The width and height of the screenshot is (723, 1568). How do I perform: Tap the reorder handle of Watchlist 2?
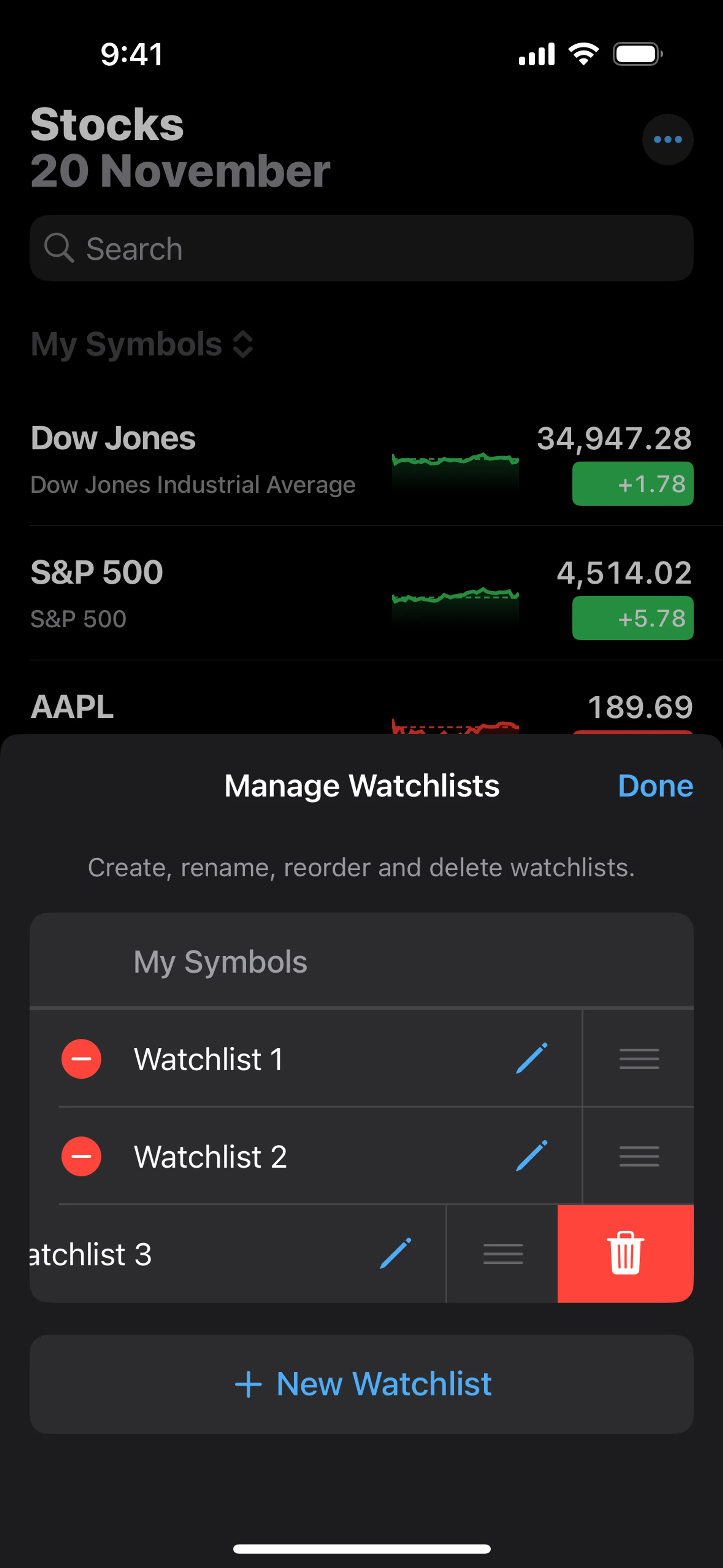639,1156
